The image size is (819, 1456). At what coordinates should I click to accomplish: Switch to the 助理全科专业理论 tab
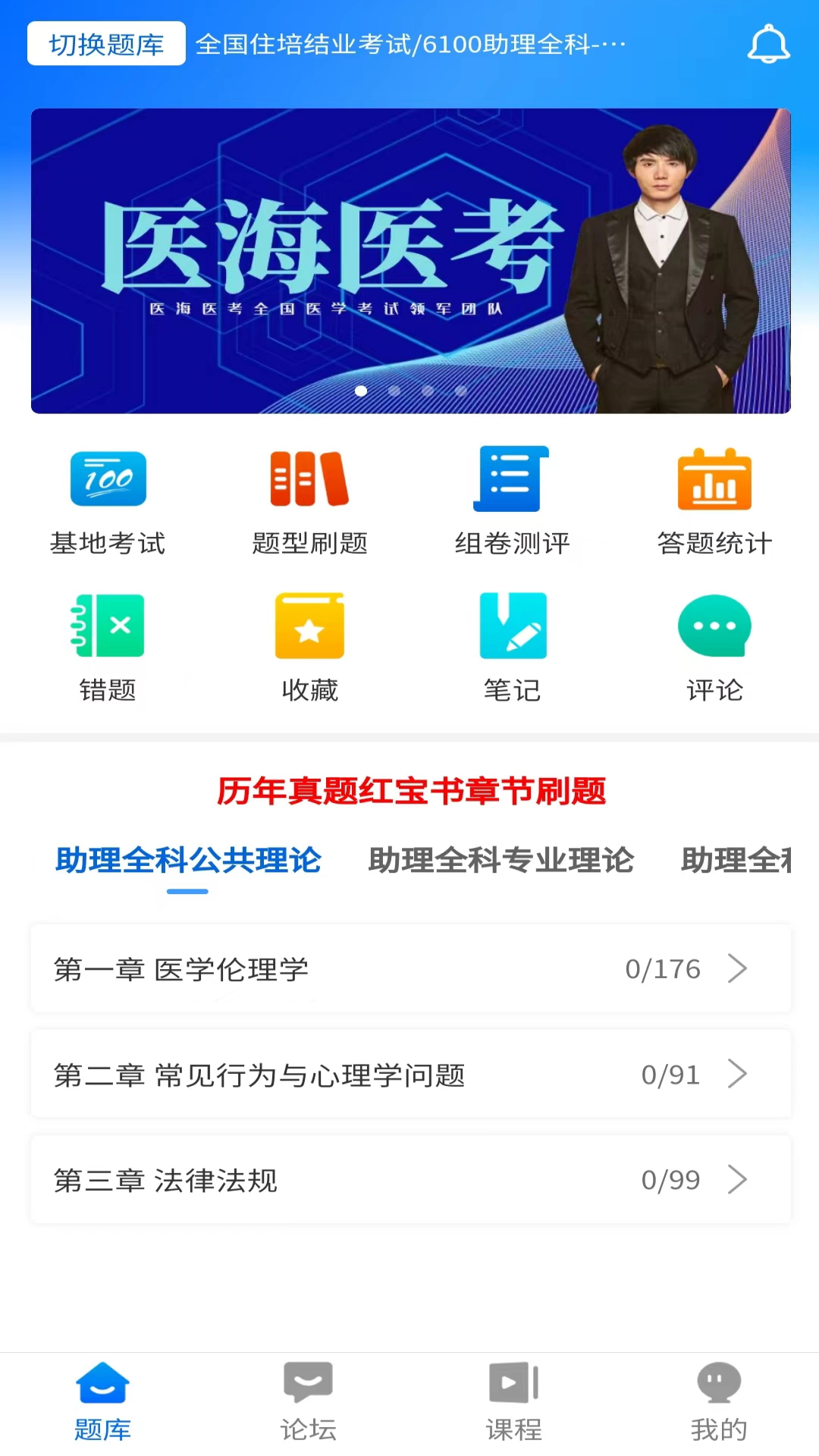(500, 861)
